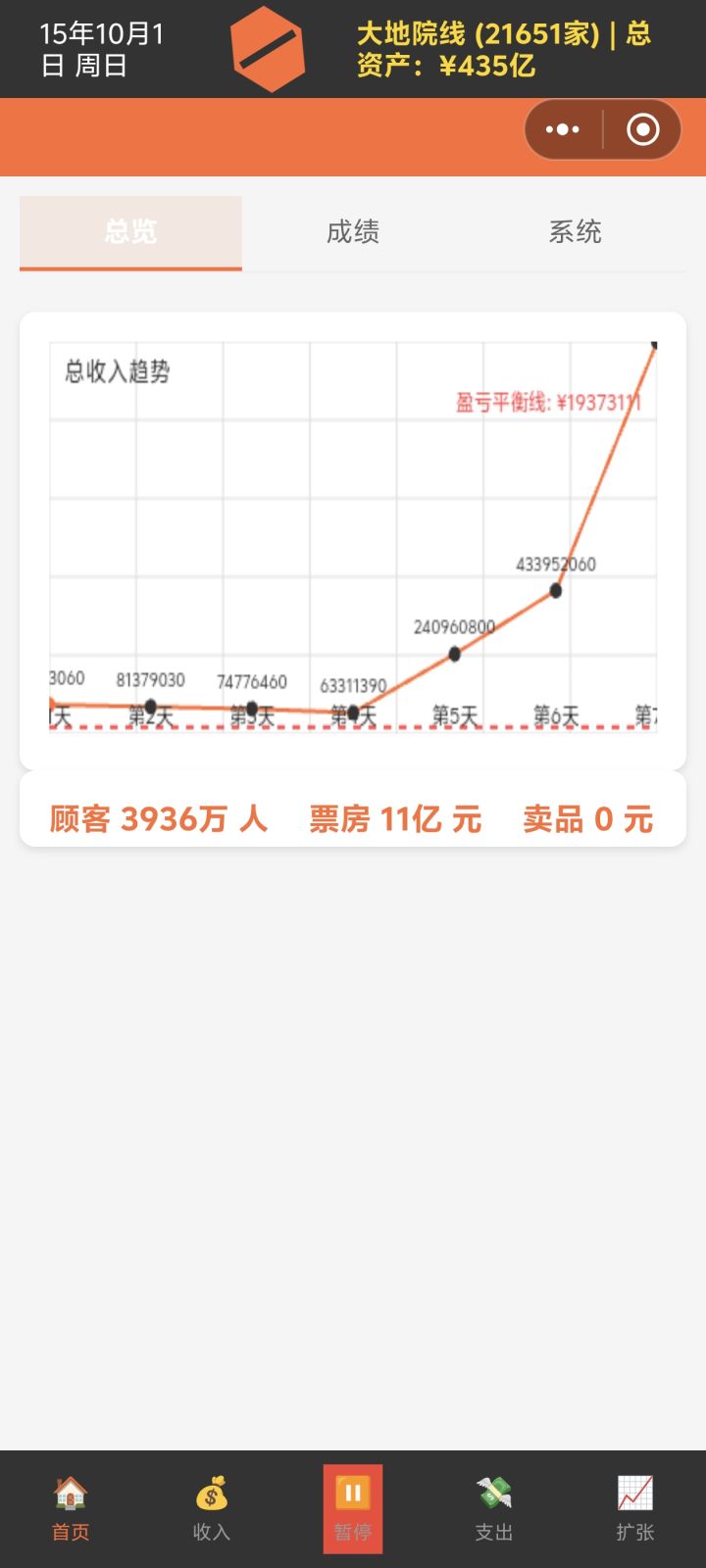Switch to the 成绩 tab

pos(353,232)
